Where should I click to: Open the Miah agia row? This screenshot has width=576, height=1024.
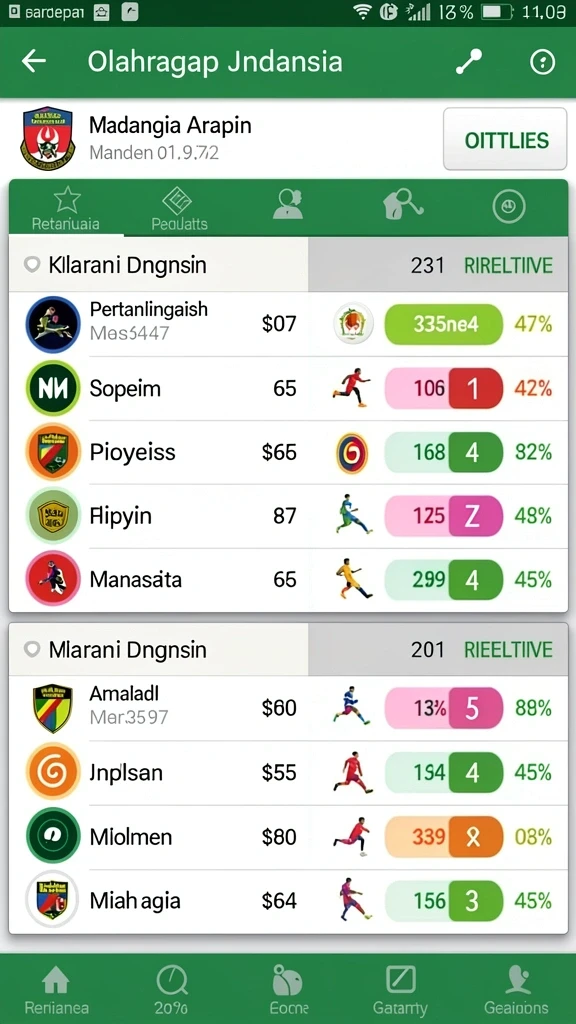tap(288, 901)
